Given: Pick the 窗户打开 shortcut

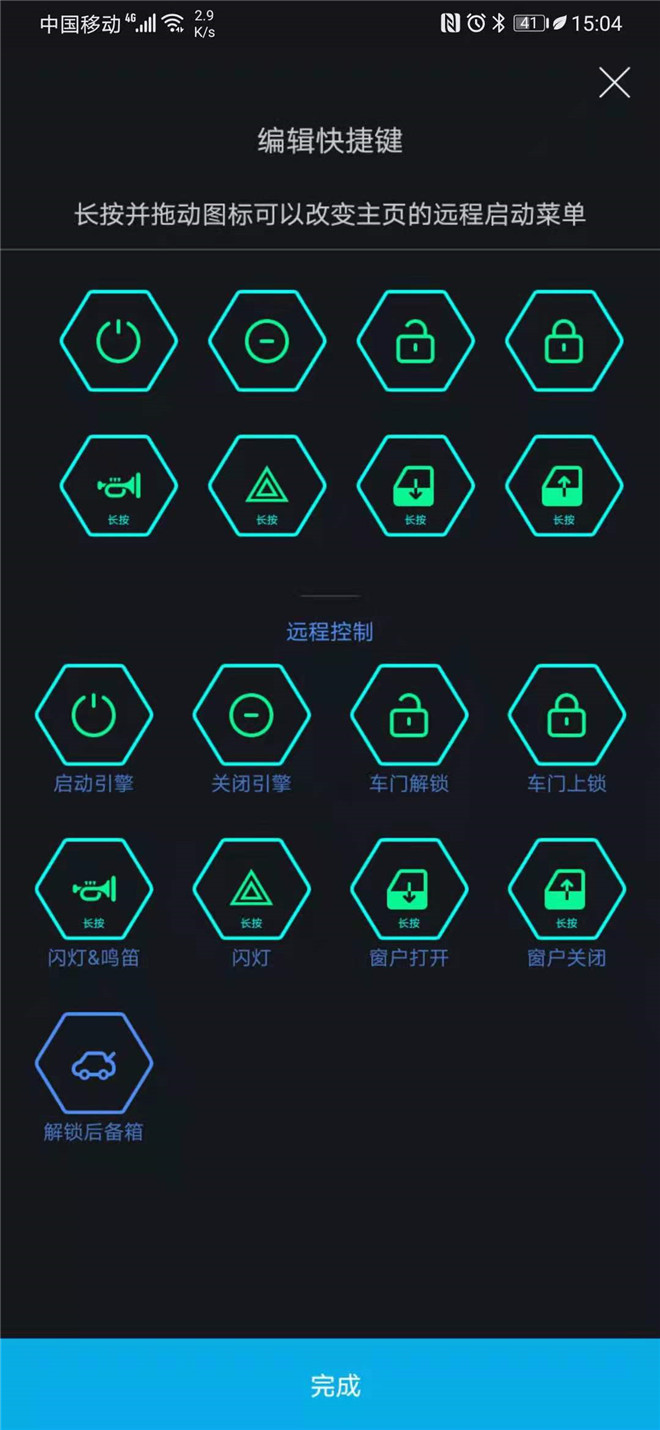Looking at the screenshot, I should (x=409, y=890).
